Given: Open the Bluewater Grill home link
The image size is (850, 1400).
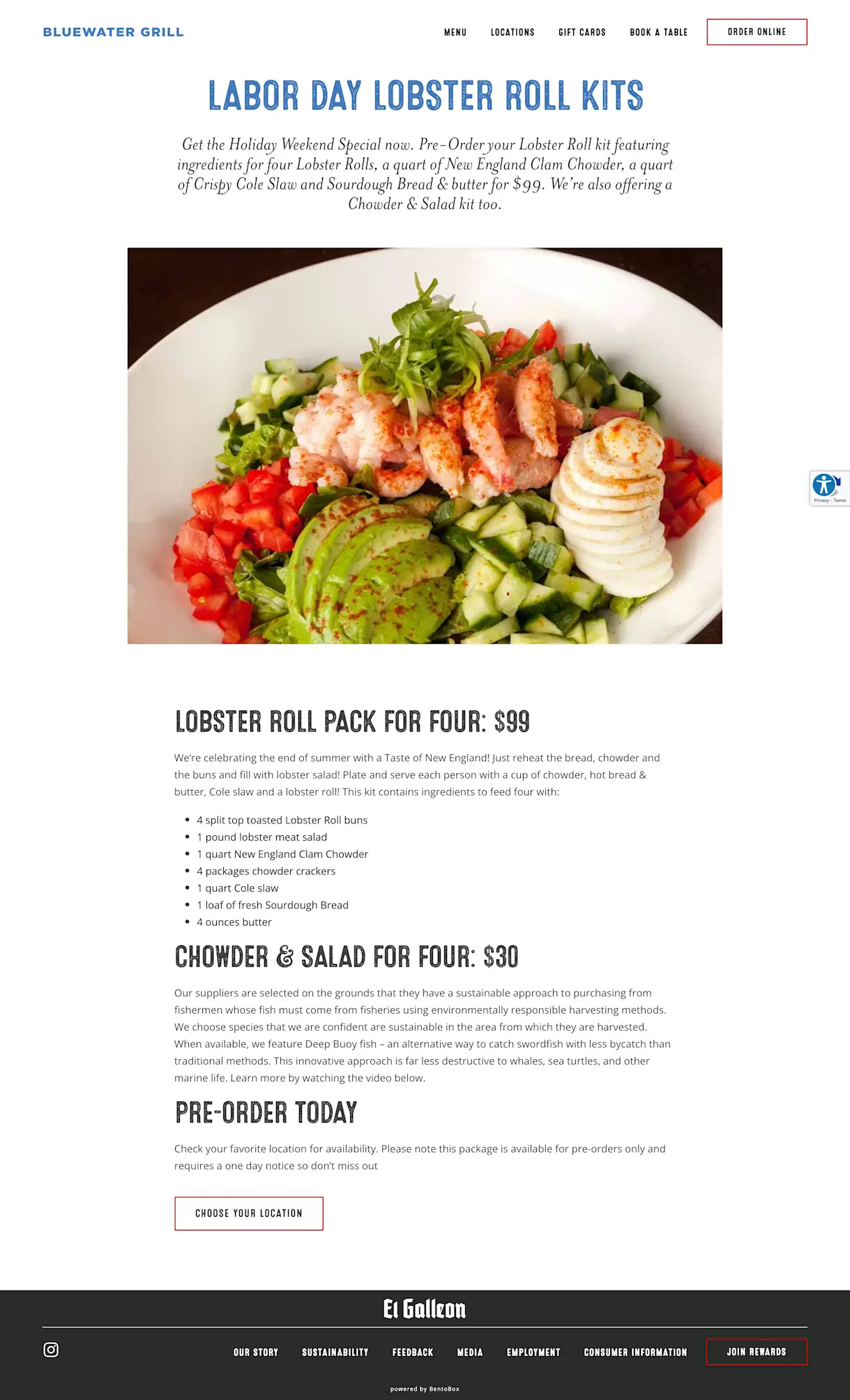Looking at the screenshot, I should click(113, 32).
